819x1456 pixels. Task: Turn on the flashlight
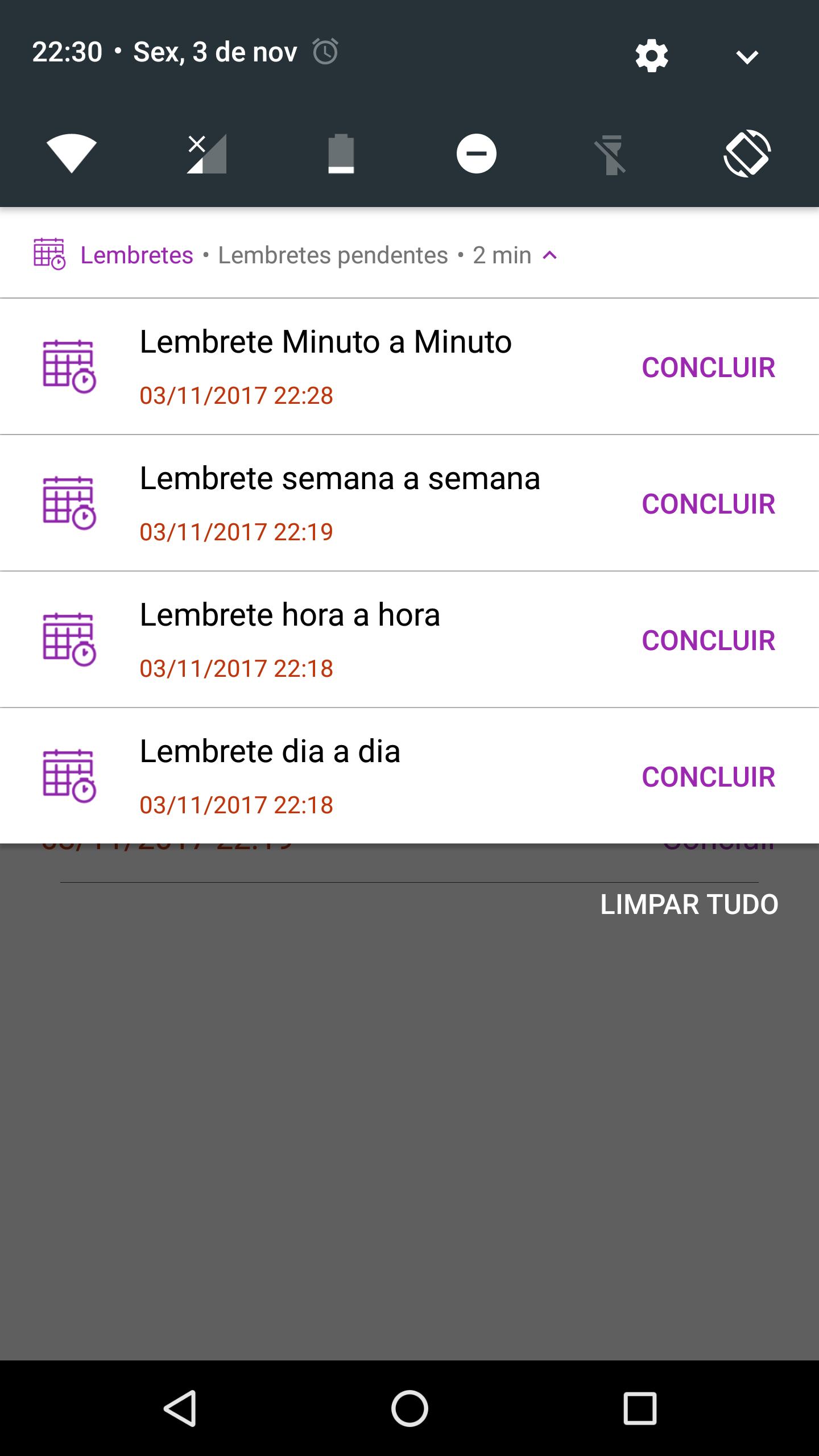[611, 154]
